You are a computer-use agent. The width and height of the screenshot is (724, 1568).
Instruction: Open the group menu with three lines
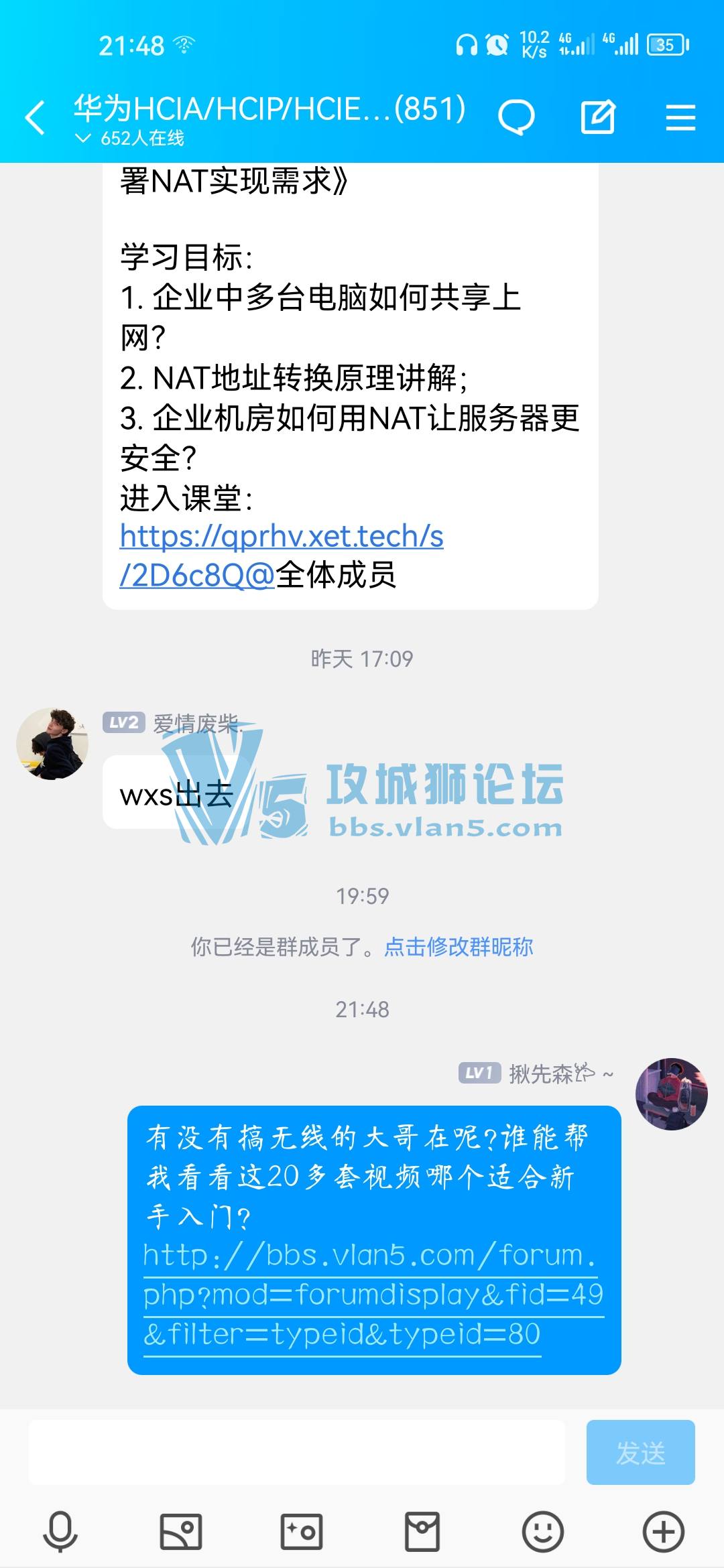pyautogui.click(x=680, y=118)
